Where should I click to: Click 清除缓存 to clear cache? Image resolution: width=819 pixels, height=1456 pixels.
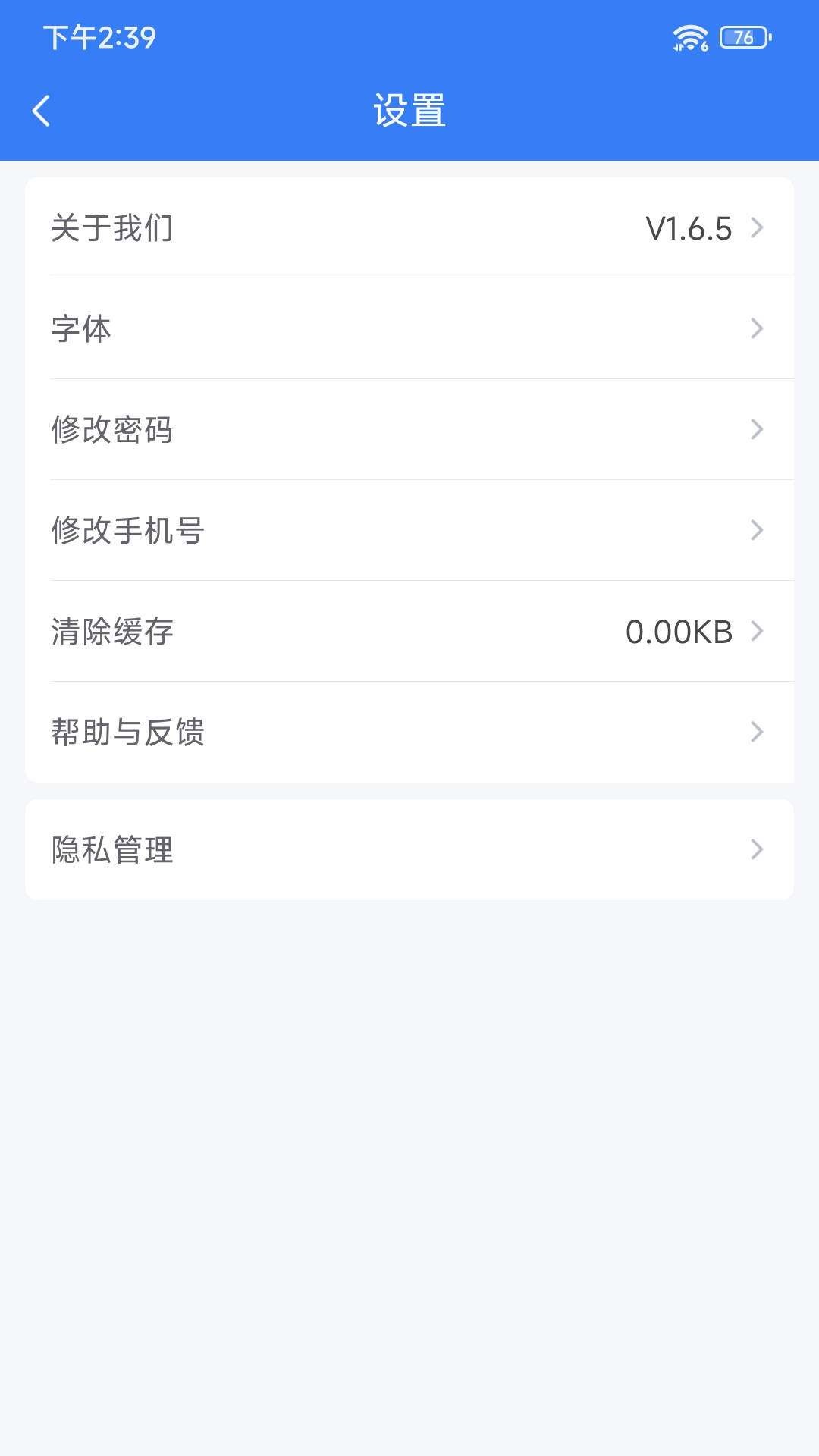click(x=112, y=631)
